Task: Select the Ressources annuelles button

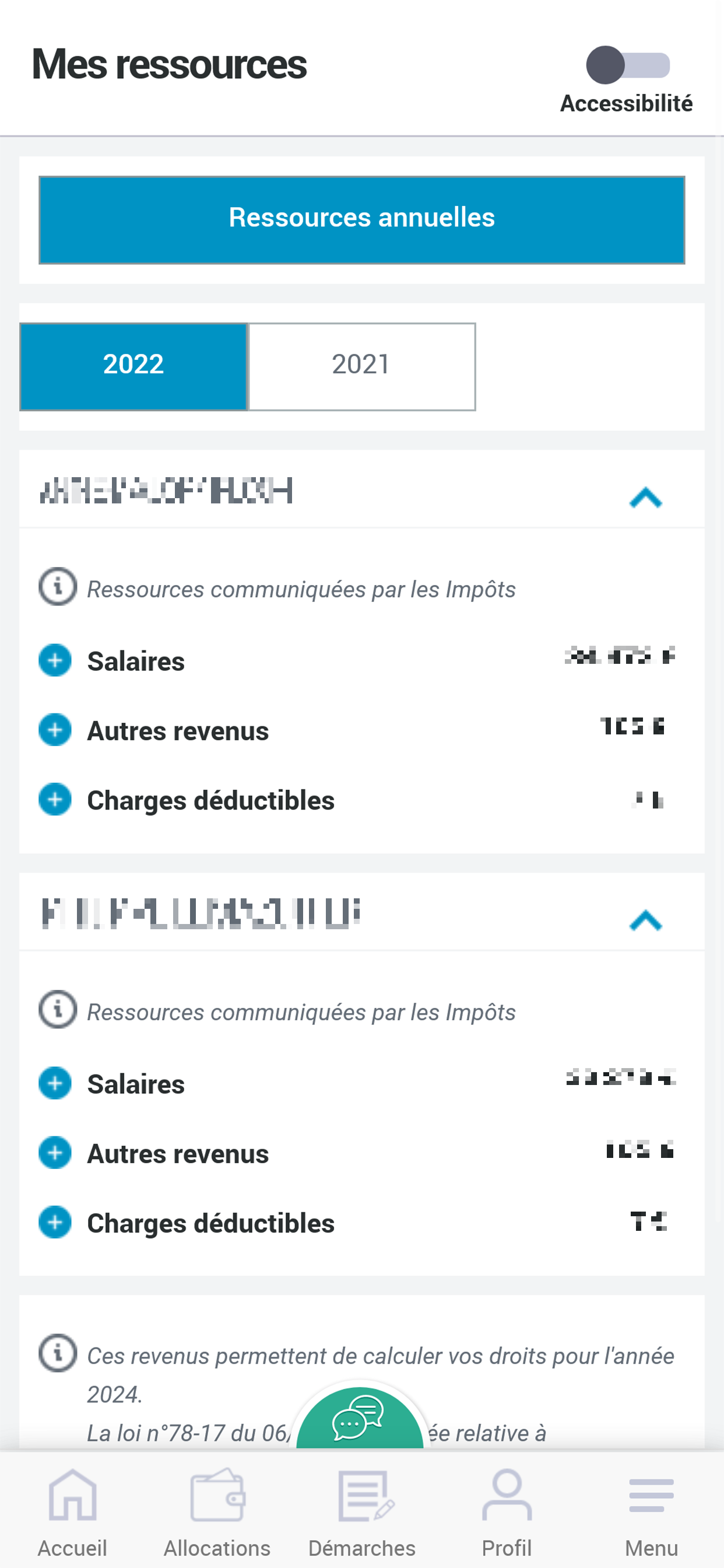Action: pos(361,219)
